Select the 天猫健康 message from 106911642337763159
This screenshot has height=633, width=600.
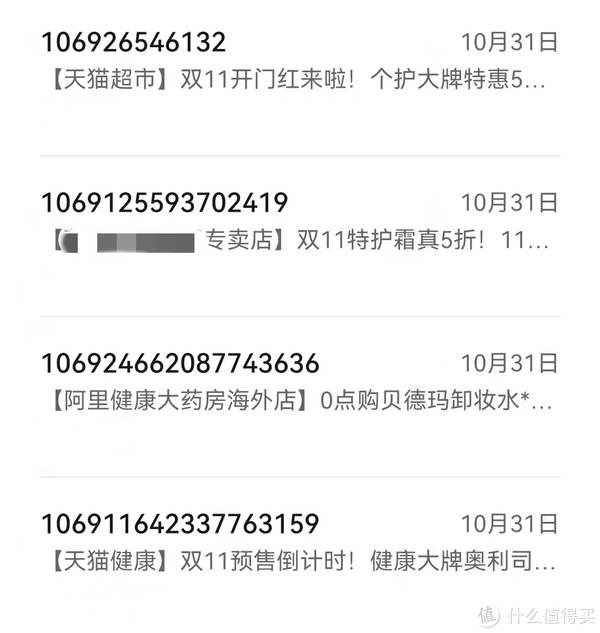pyautogui.click(x=298, y=542)
